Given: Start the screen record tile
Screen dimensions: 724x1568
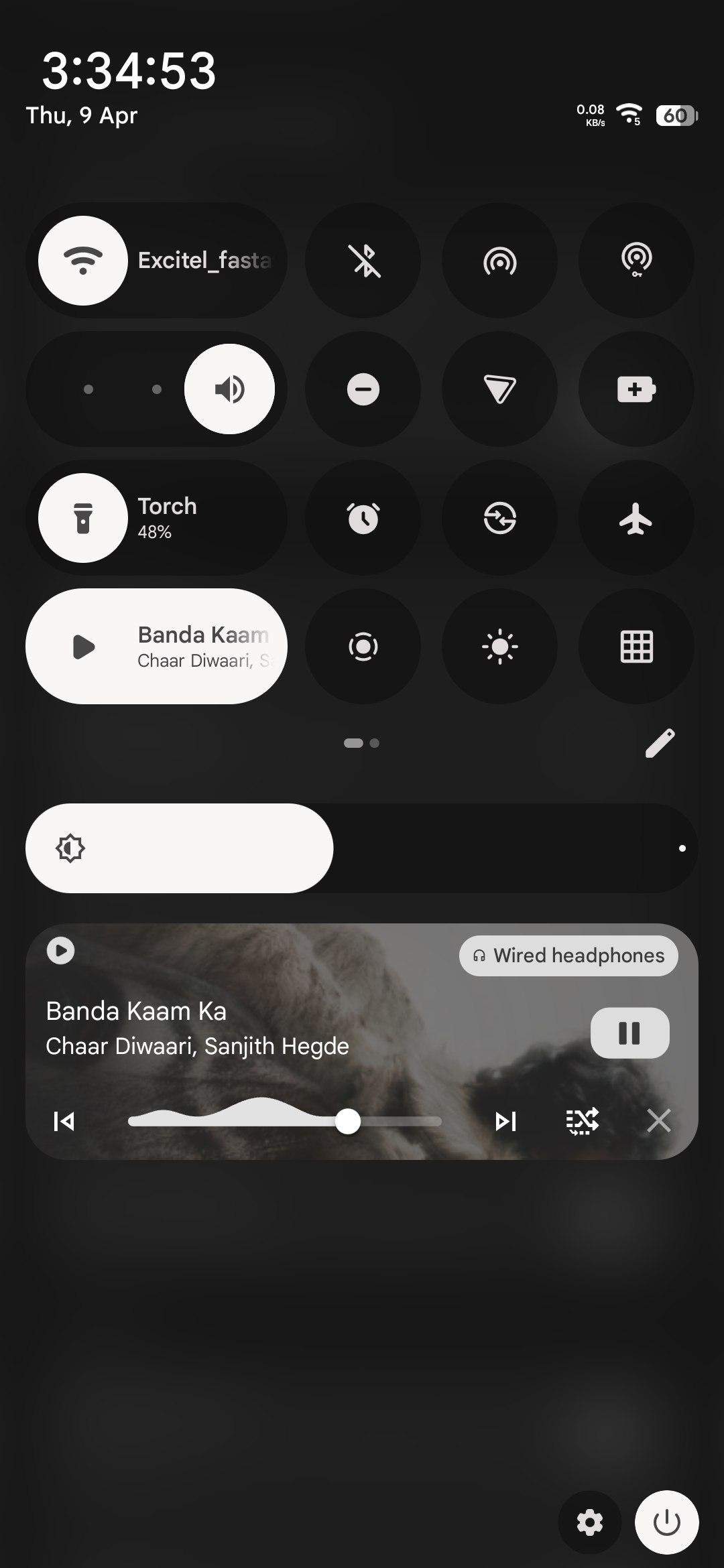Looking at the screenshot, I should tap(363, 646).
